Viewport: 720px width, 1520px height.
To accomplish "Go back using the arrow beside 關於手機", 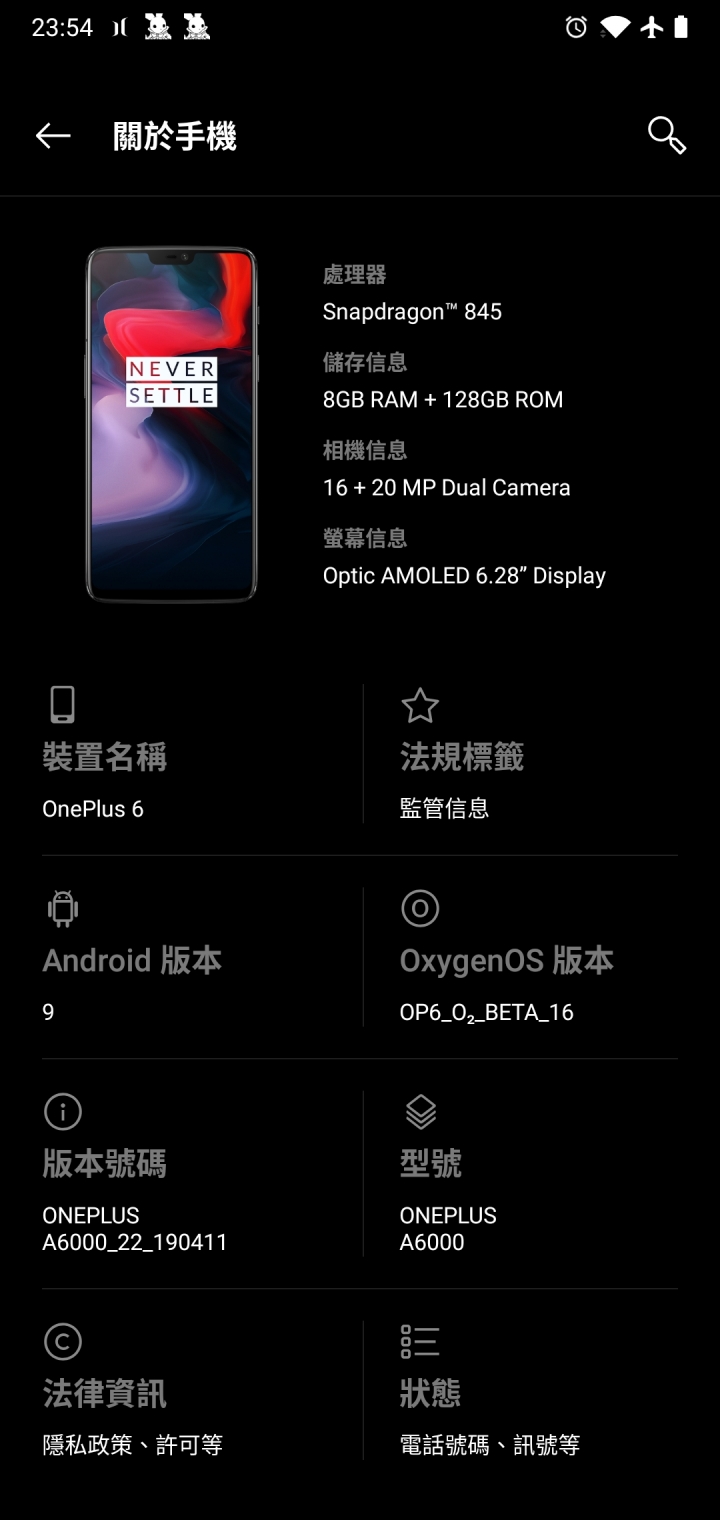I will 53,136.
